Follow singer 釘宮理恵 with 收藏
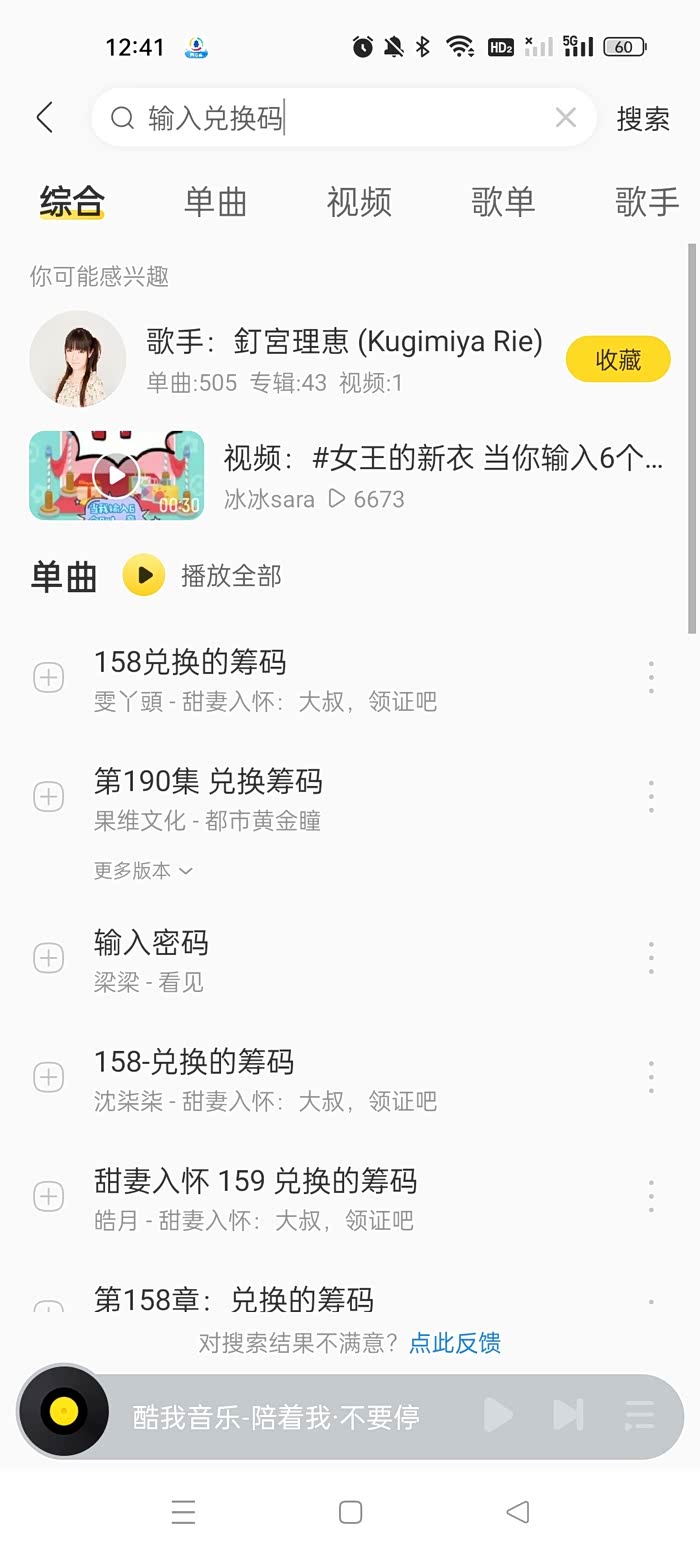700x1555 pixels. pos(617,360)
